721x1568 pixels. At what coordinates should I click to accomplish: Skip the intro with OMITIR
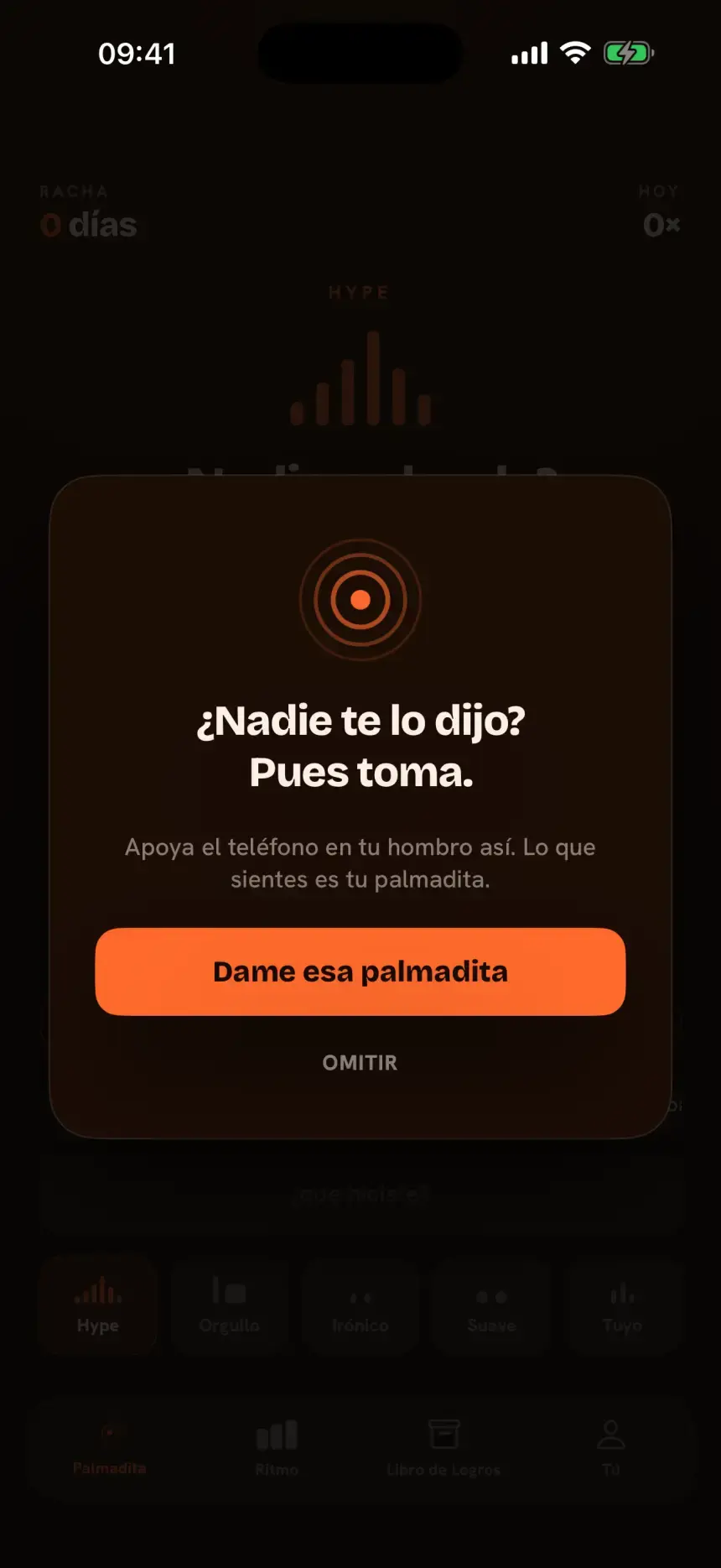[360, 1063]
